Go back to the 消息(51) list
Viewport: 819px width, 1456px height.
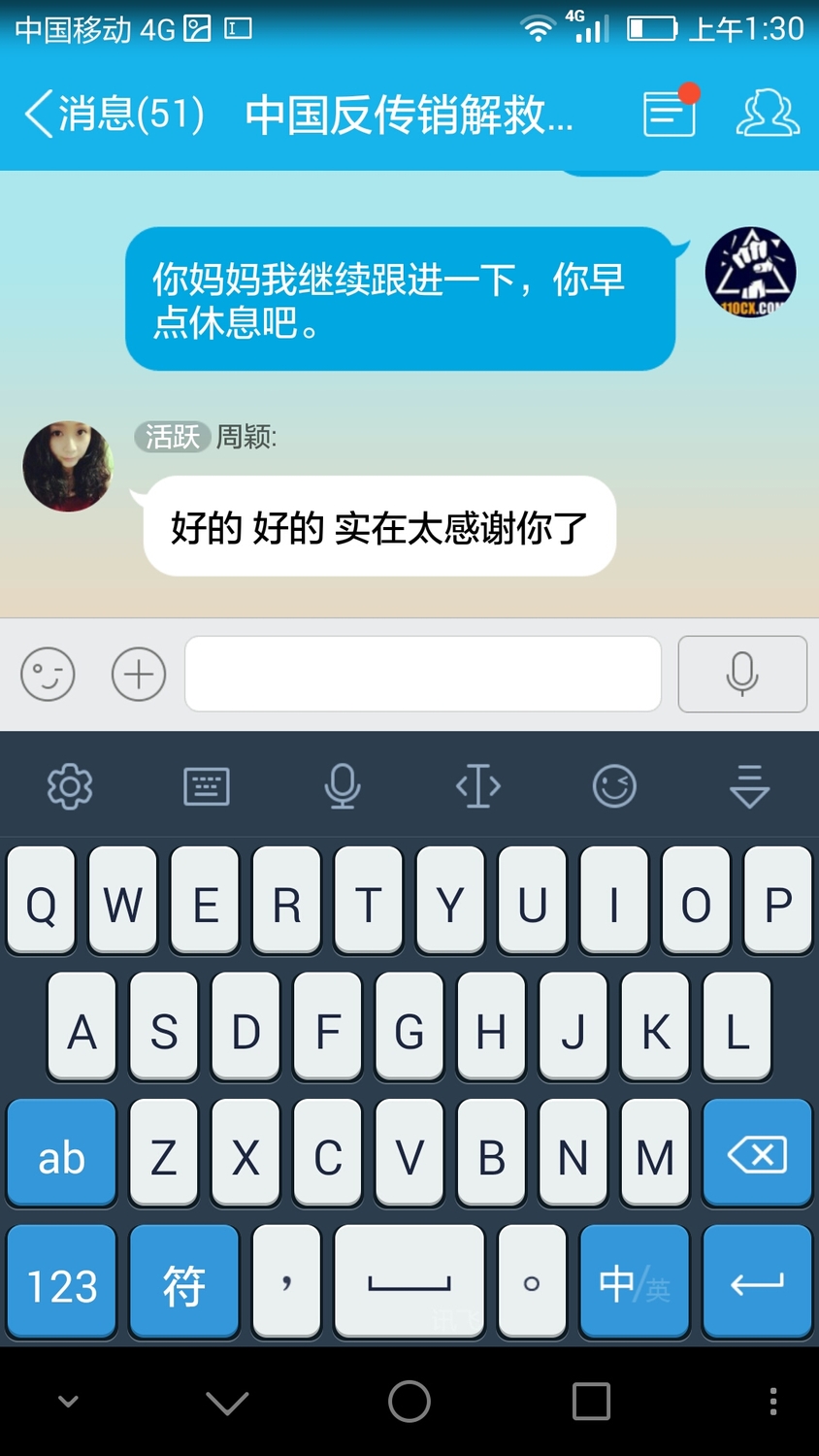coord(112,115)
